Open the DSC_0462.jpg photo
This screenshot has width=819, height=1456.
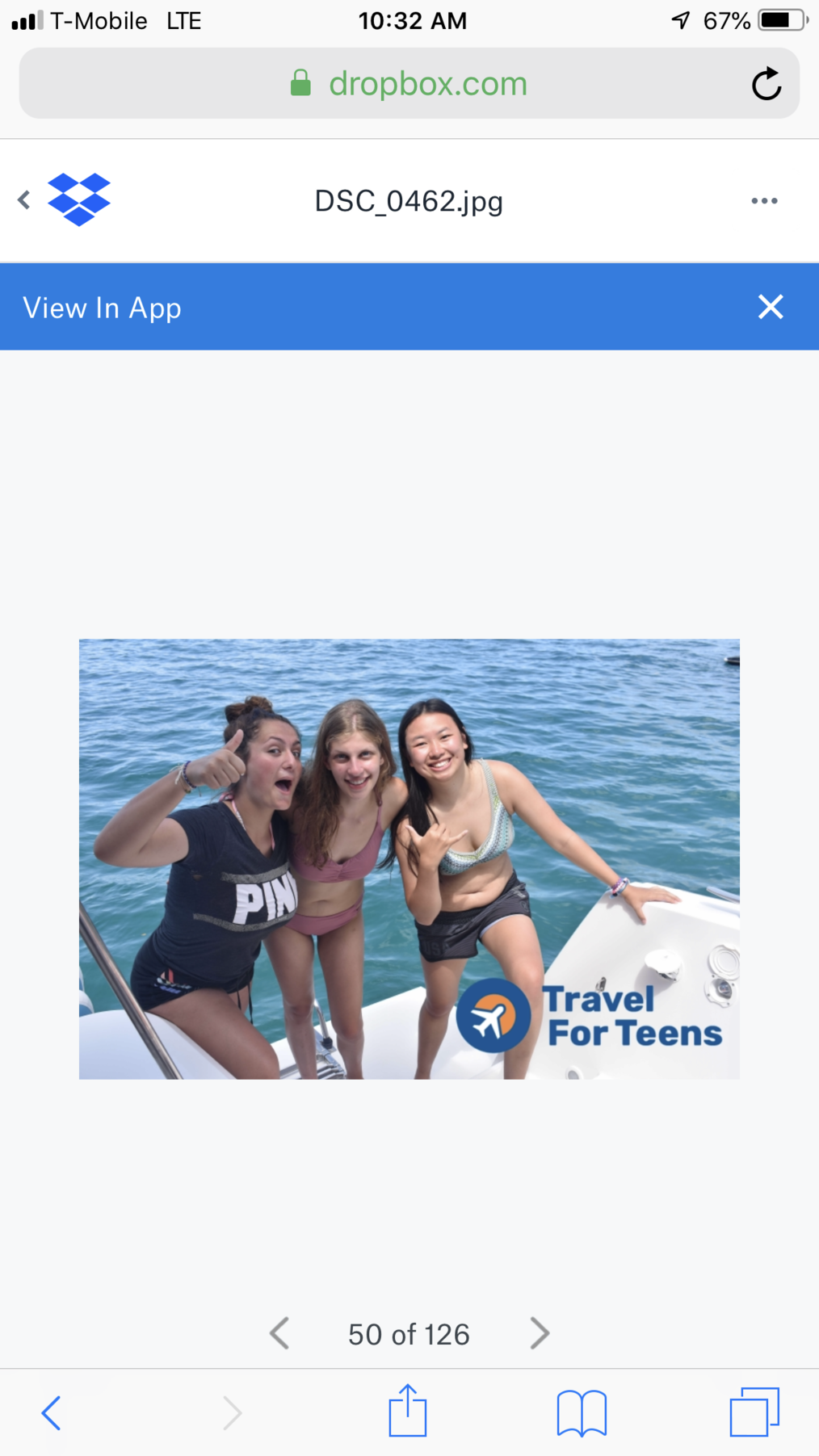pos(409,859)
